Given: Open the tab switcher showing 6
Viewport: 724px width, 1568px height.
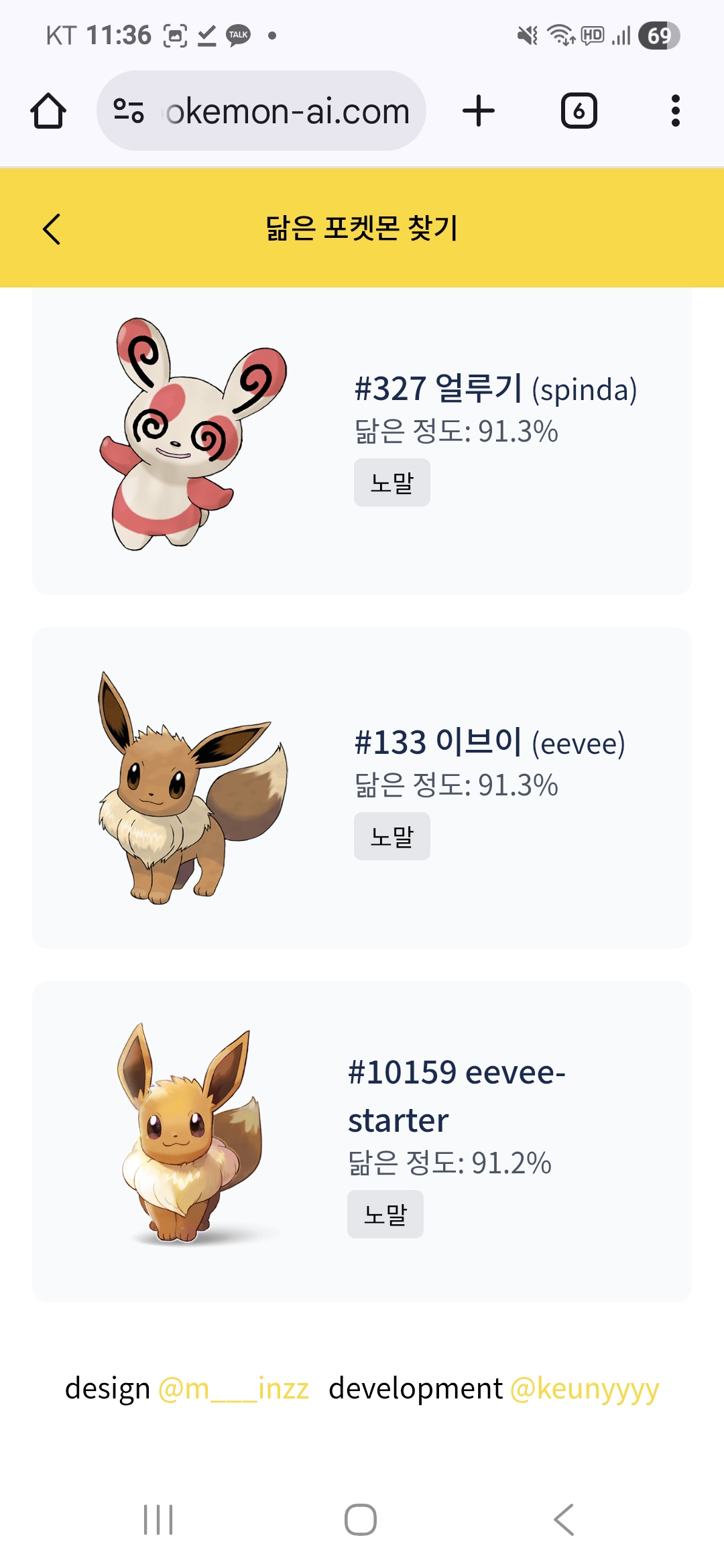Looking at the screenshot, I should 579,111.
